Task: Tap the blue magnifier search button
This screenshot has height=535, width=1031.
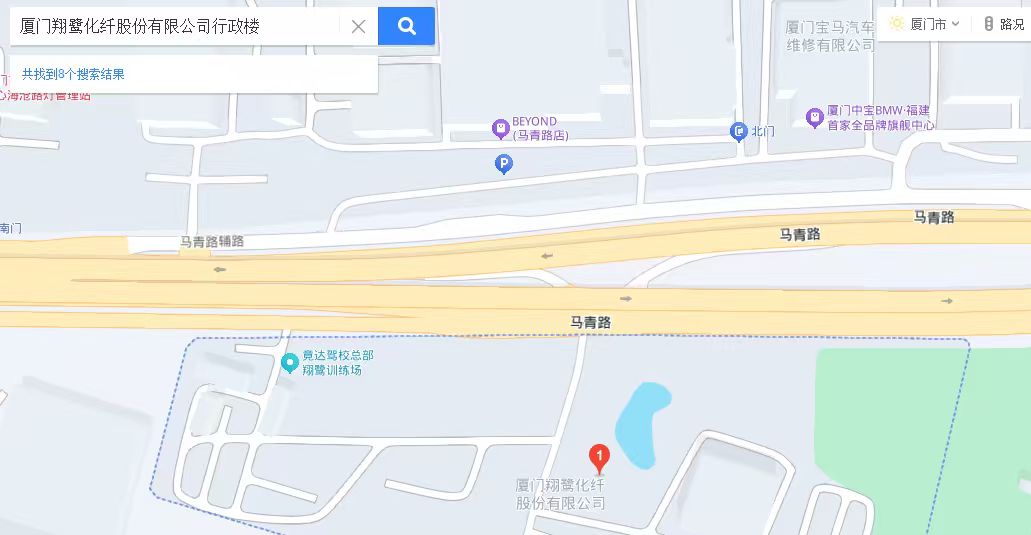Action: 406,27
